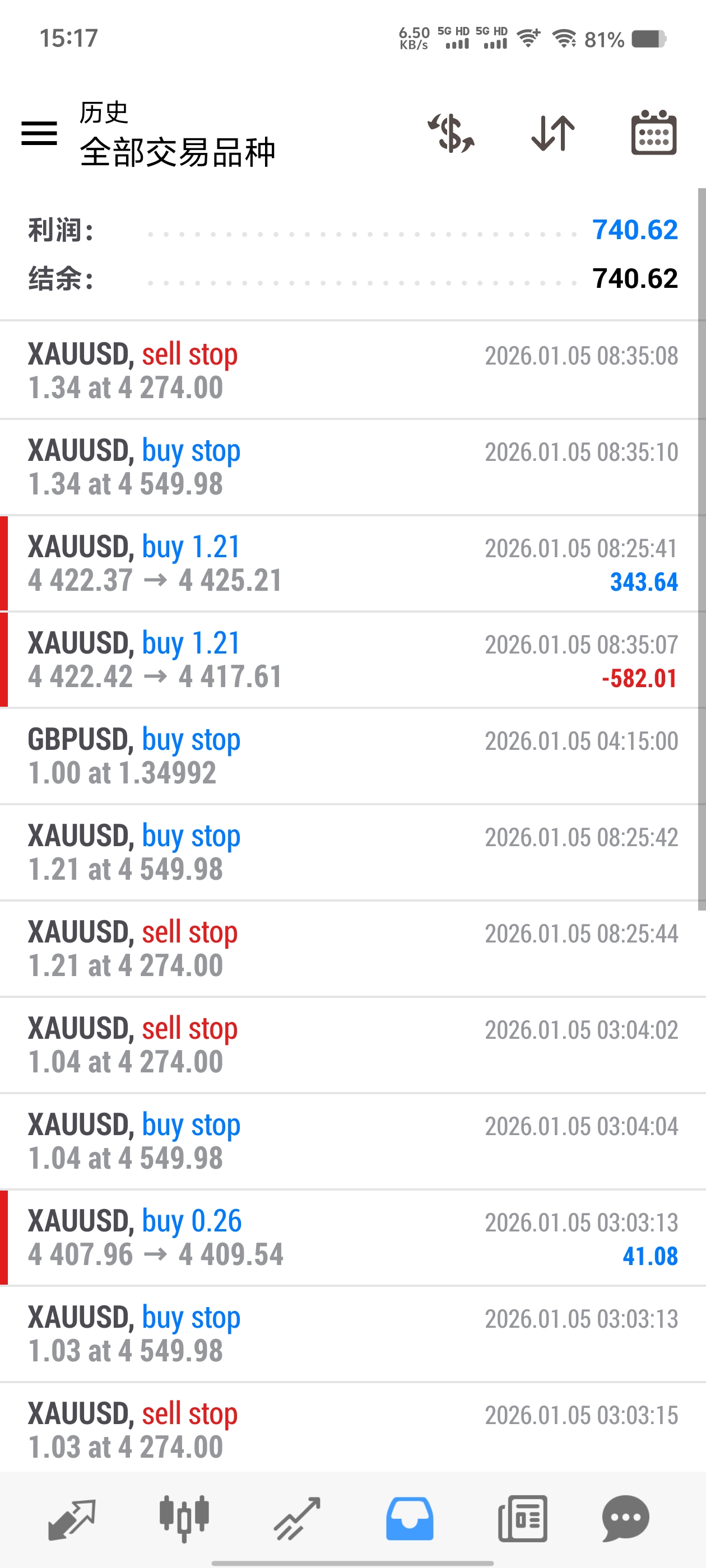Open the Messages chat tab
This screenshot has width=706, height=1568.
point(625,1518)
